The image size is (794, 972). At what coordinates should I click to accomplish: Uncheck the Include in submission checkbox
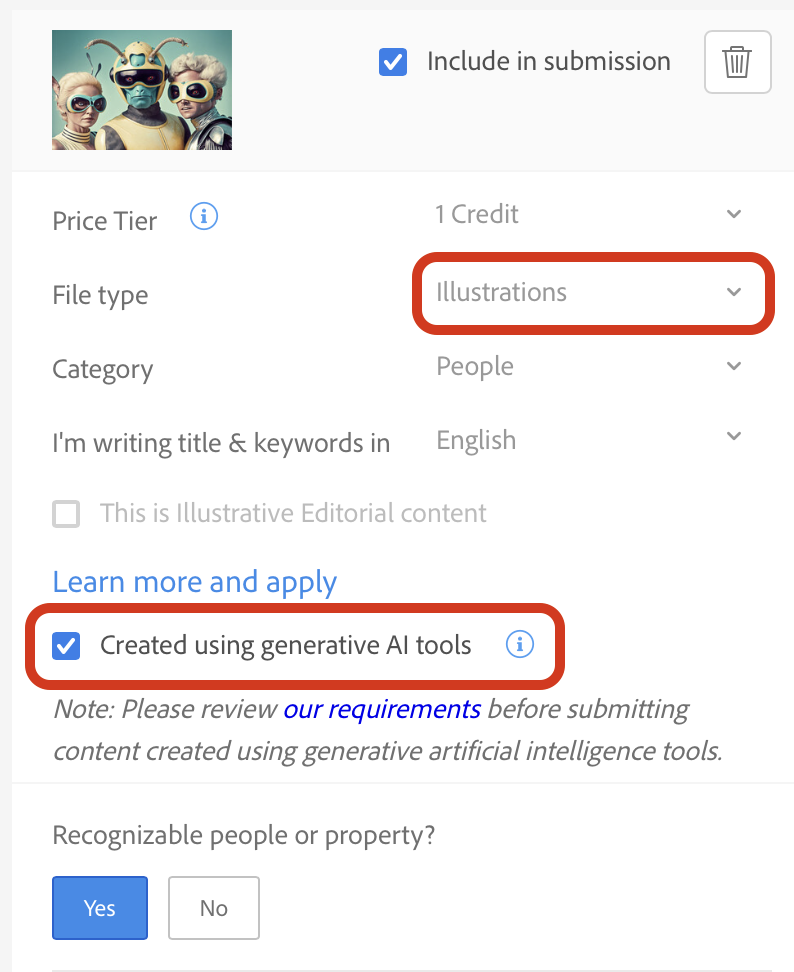pyautogui.click(x=393, y=62)
